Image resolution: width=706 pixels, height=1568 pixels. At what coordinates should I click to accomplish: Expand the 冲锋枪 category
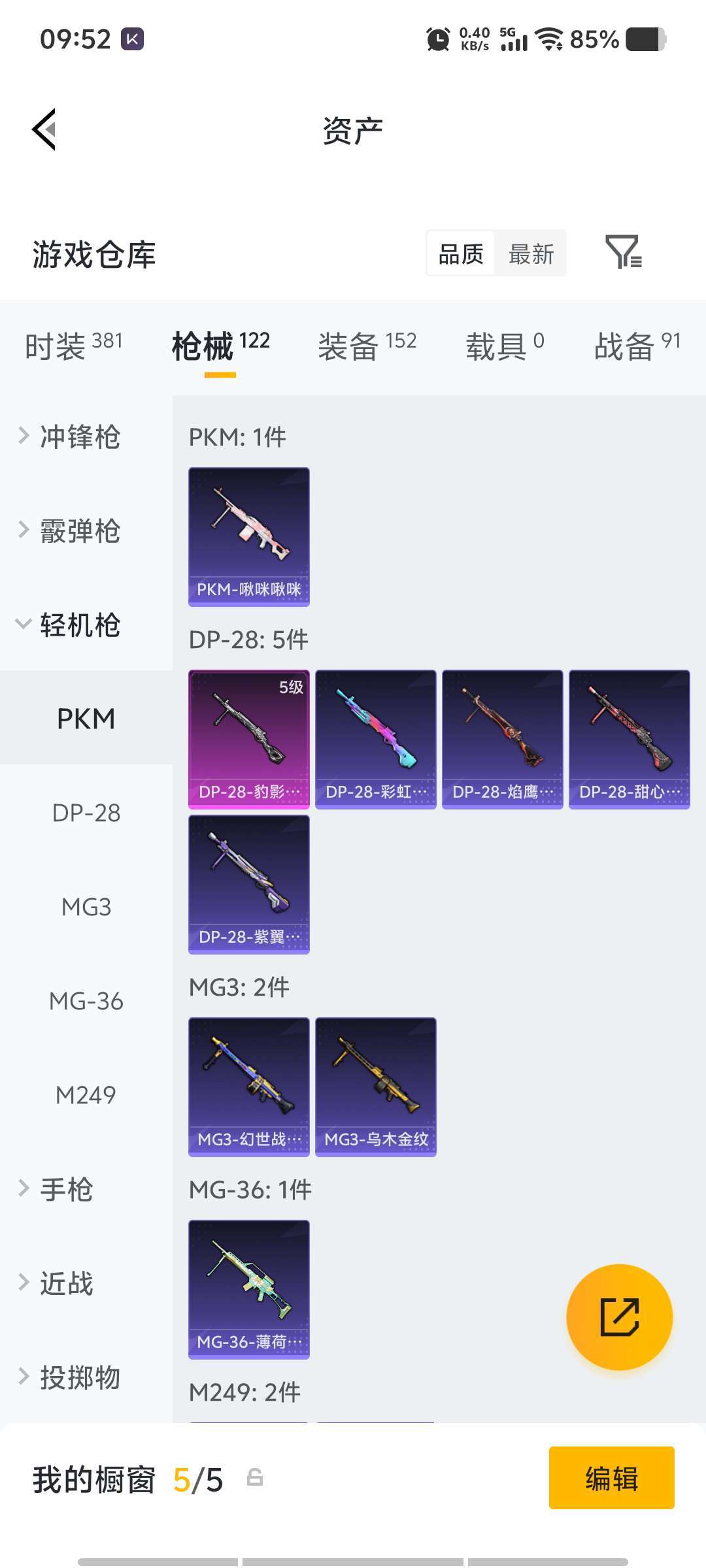coord(80,436)
